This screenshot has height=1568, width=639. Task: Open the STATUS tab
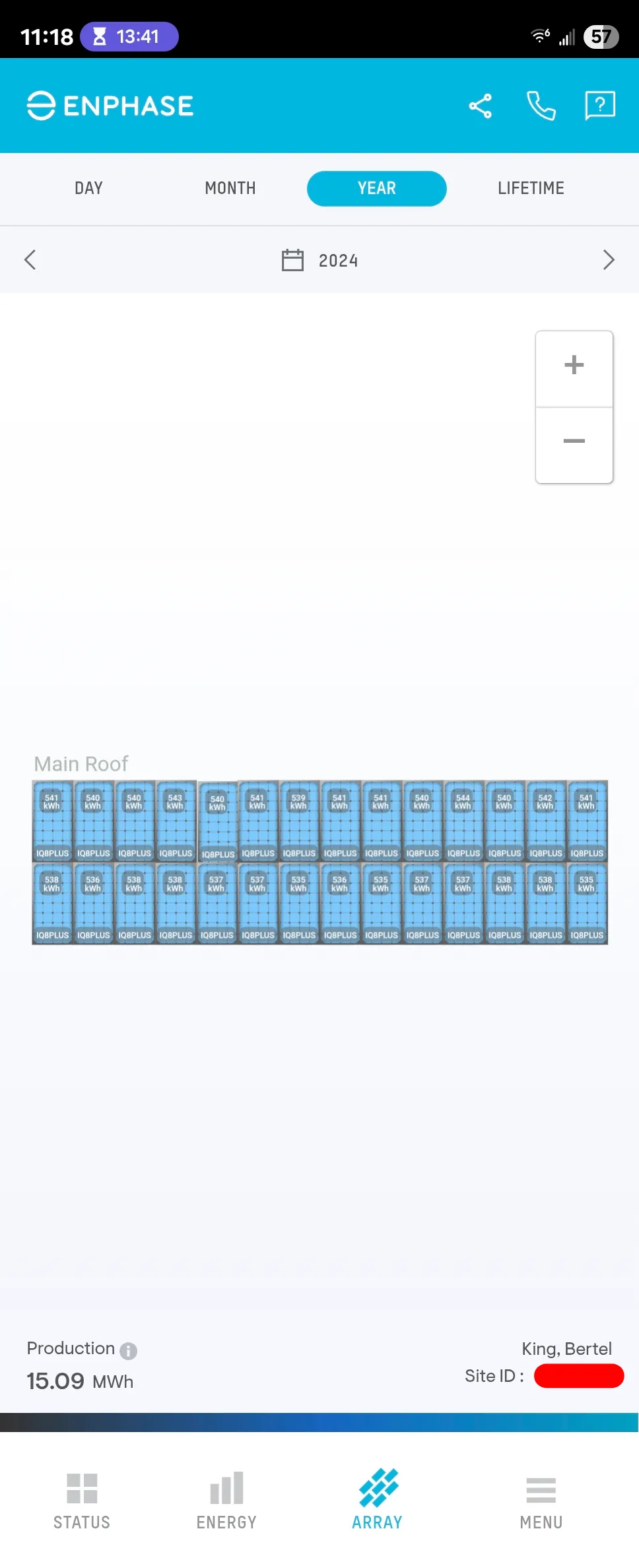click(82, 1500)
